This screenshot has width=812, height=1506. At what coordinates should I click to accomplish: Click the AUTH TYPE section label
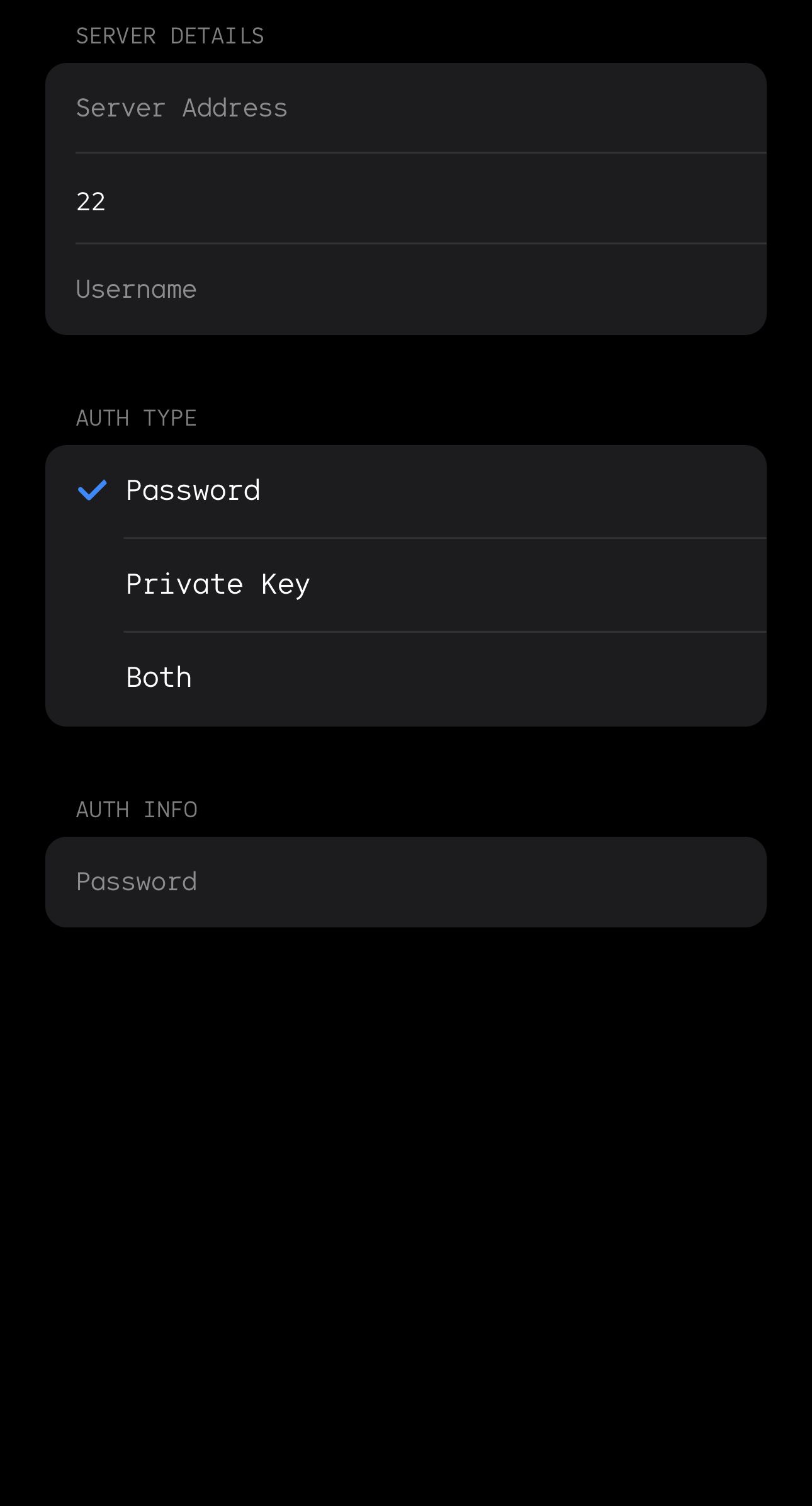click(136, 417)
